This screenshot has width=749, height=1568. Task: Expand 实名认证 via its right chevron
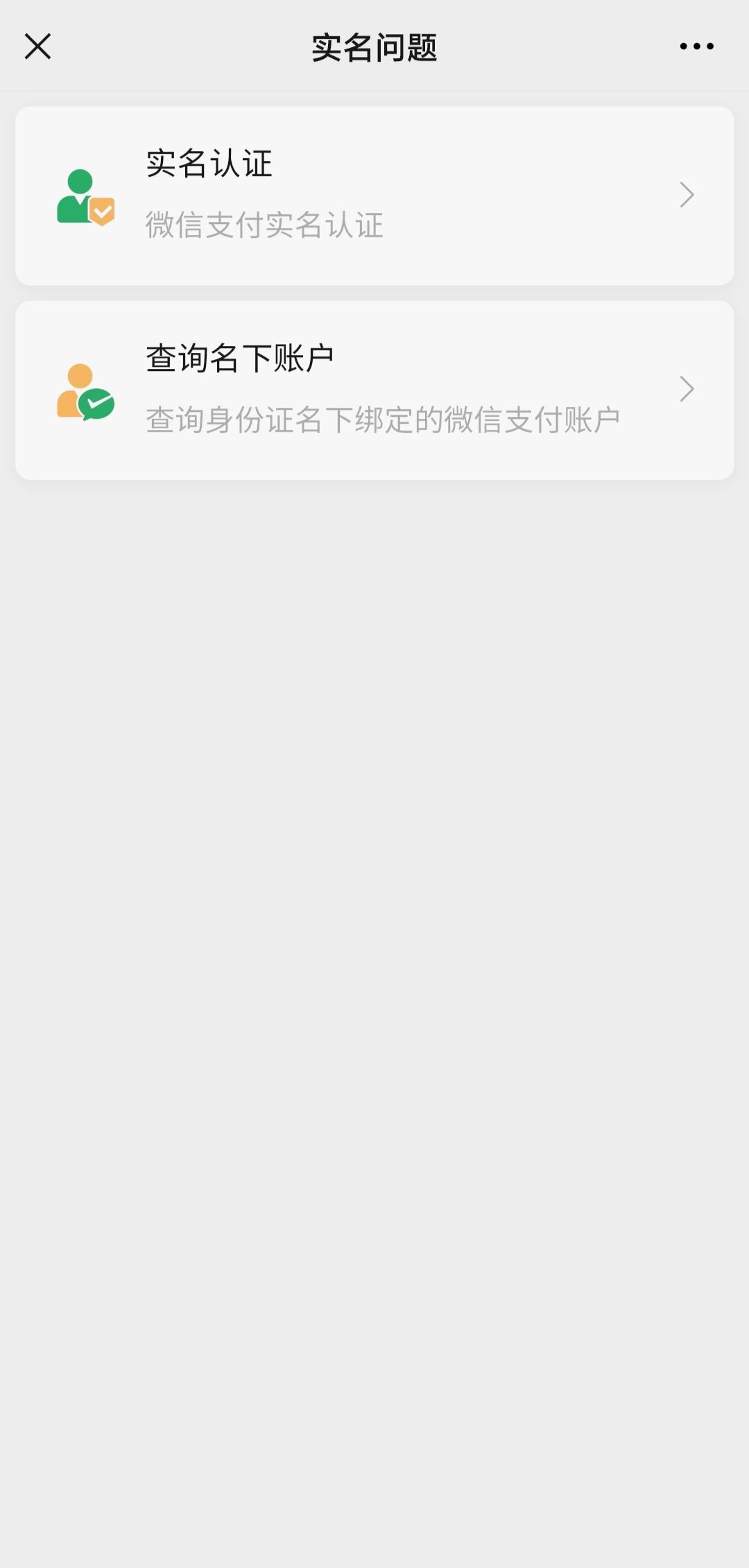687,195
